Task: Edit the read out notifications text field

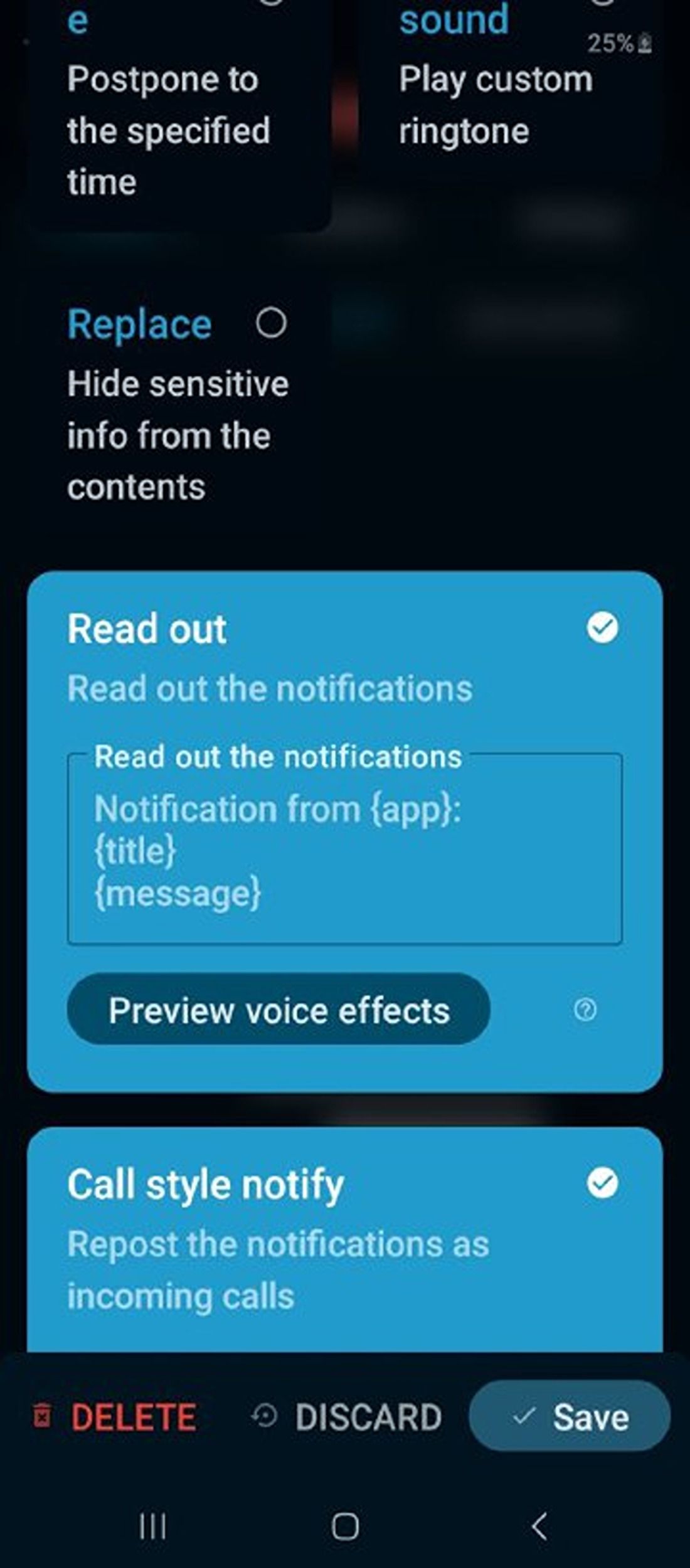Action: pos(344,850)
